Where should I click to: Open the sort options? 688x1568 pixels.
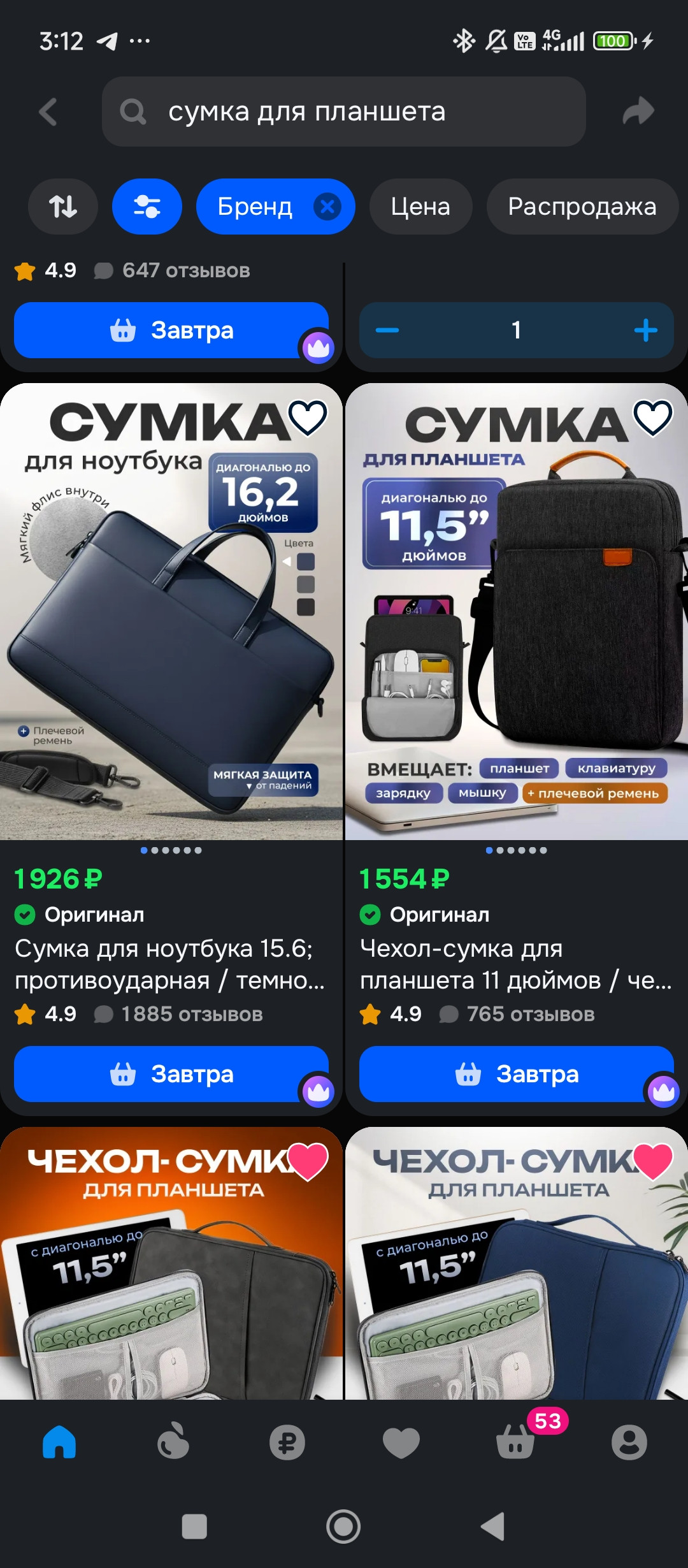[x=63, y=207]
